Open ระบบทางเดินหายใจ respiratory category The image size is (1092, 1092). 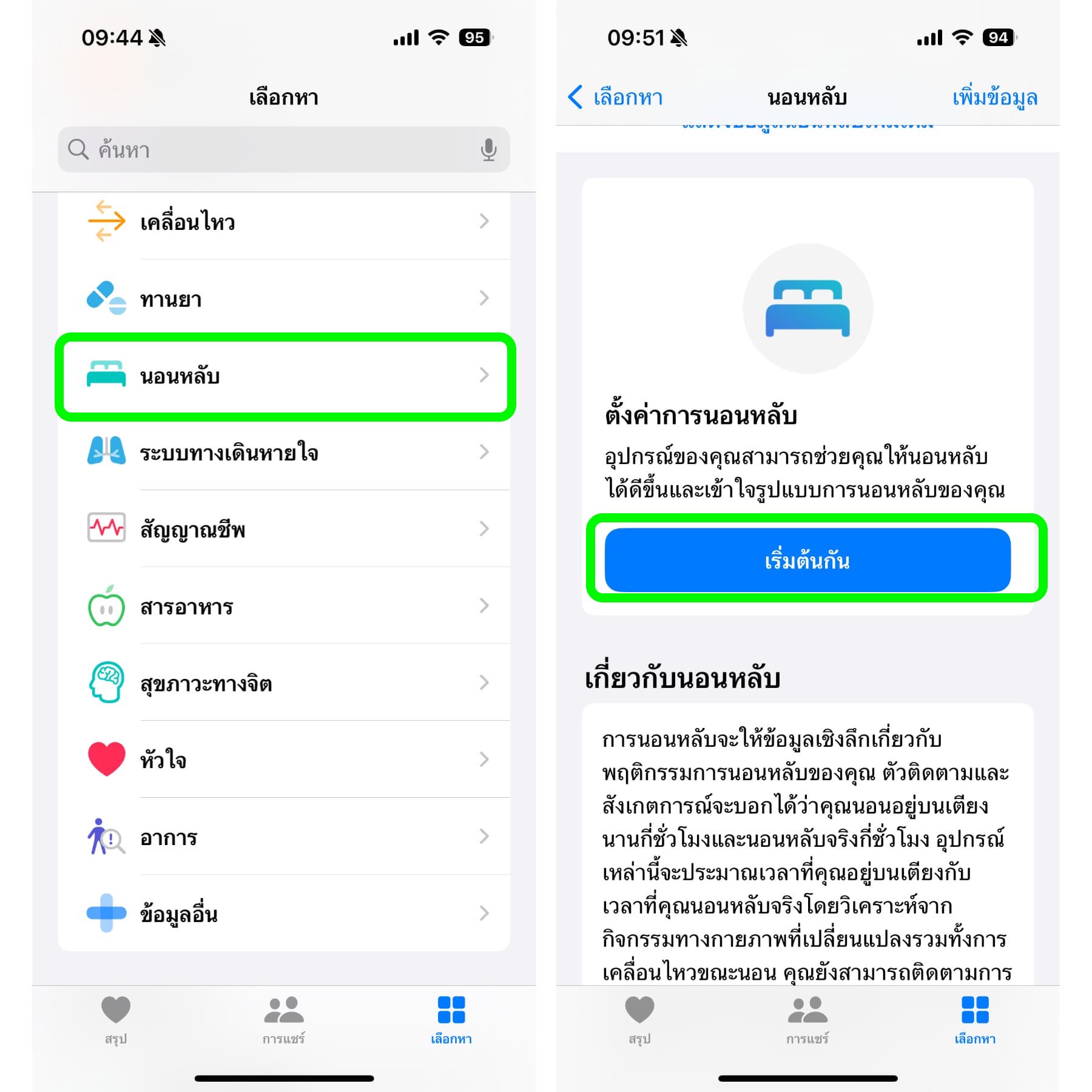tap(284, 453)
